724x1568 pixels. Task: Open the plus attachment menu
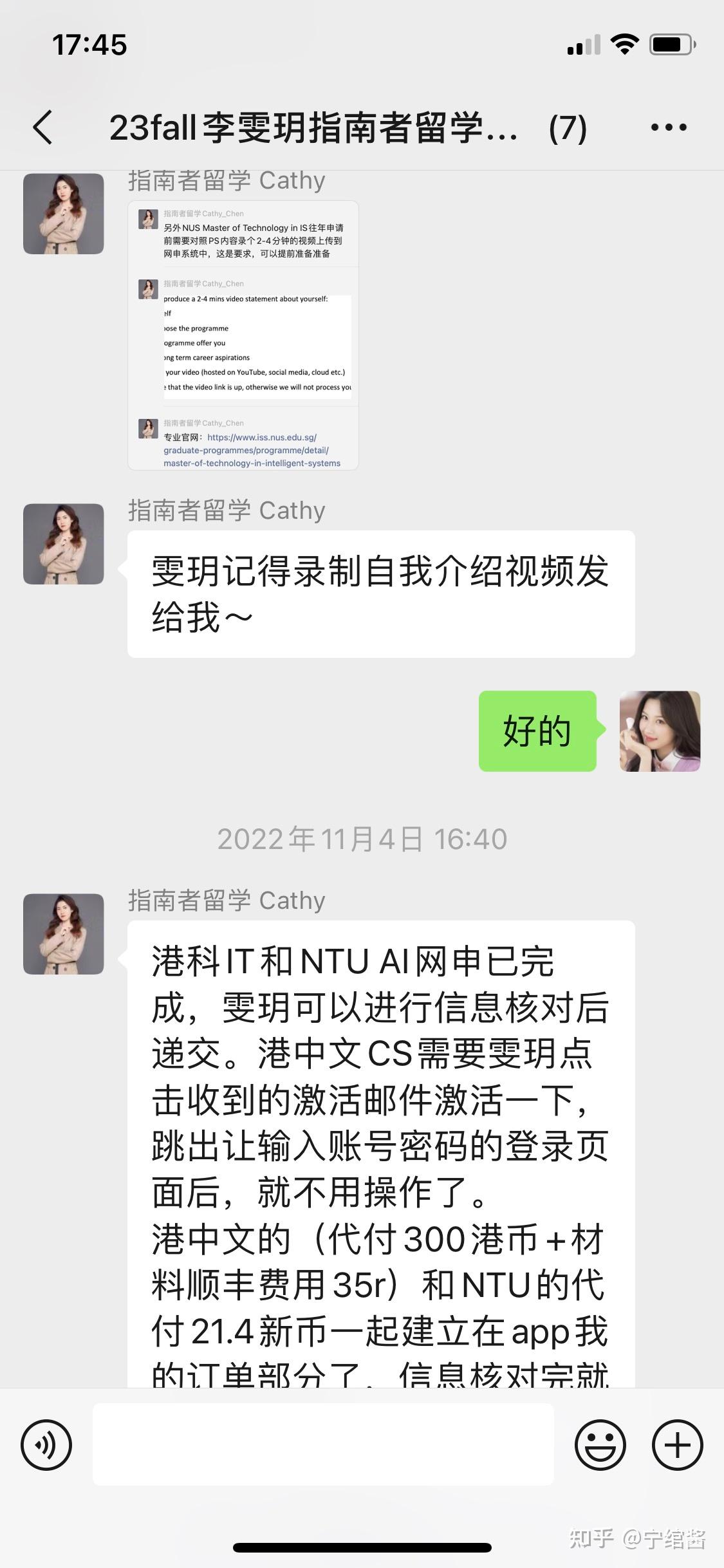click(x=677, y=1445)
